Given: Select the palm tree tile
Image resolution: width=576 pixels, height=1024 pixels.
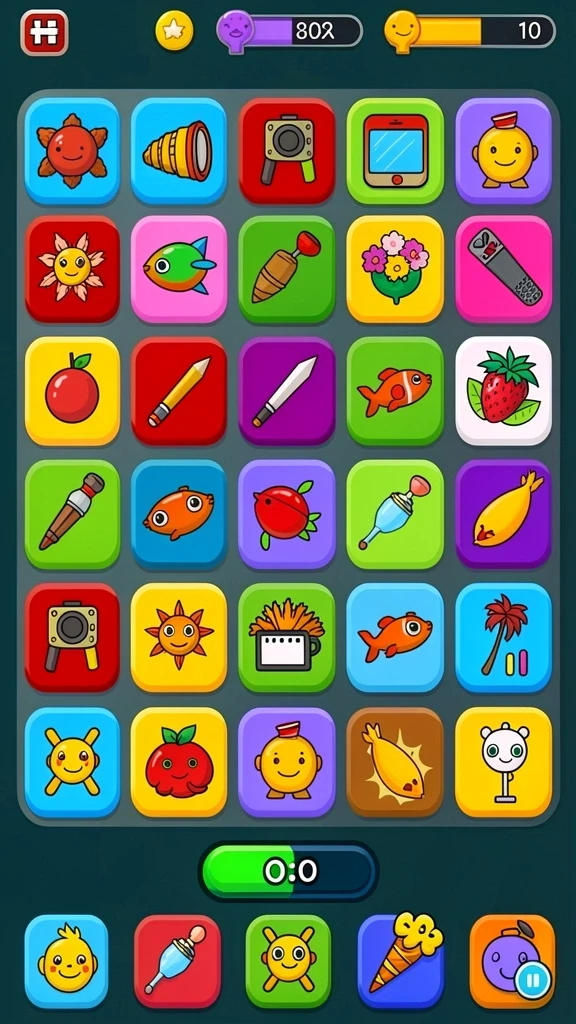Looking at the screenshot, I should tap(503, 637).
